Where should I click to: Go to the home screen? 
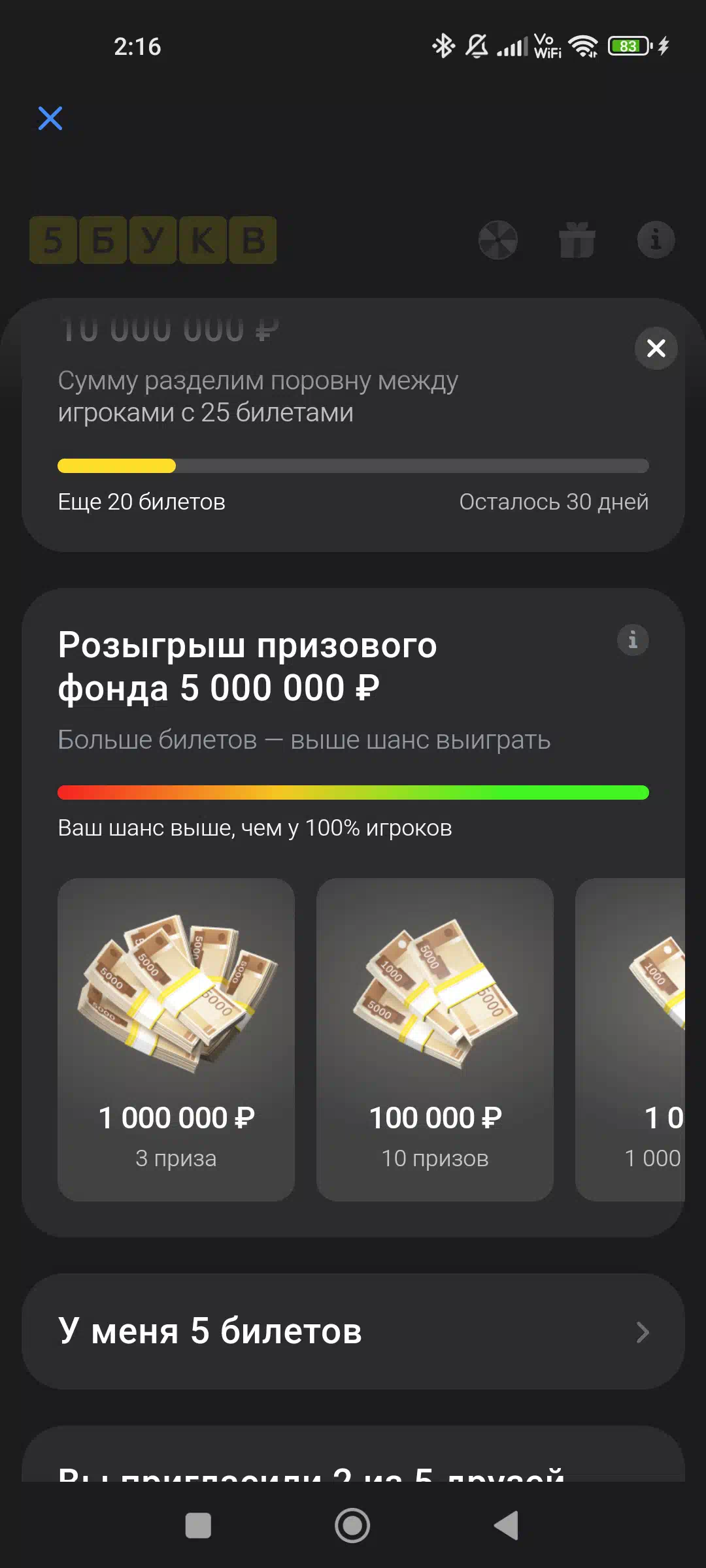(x=352, y=1526)
